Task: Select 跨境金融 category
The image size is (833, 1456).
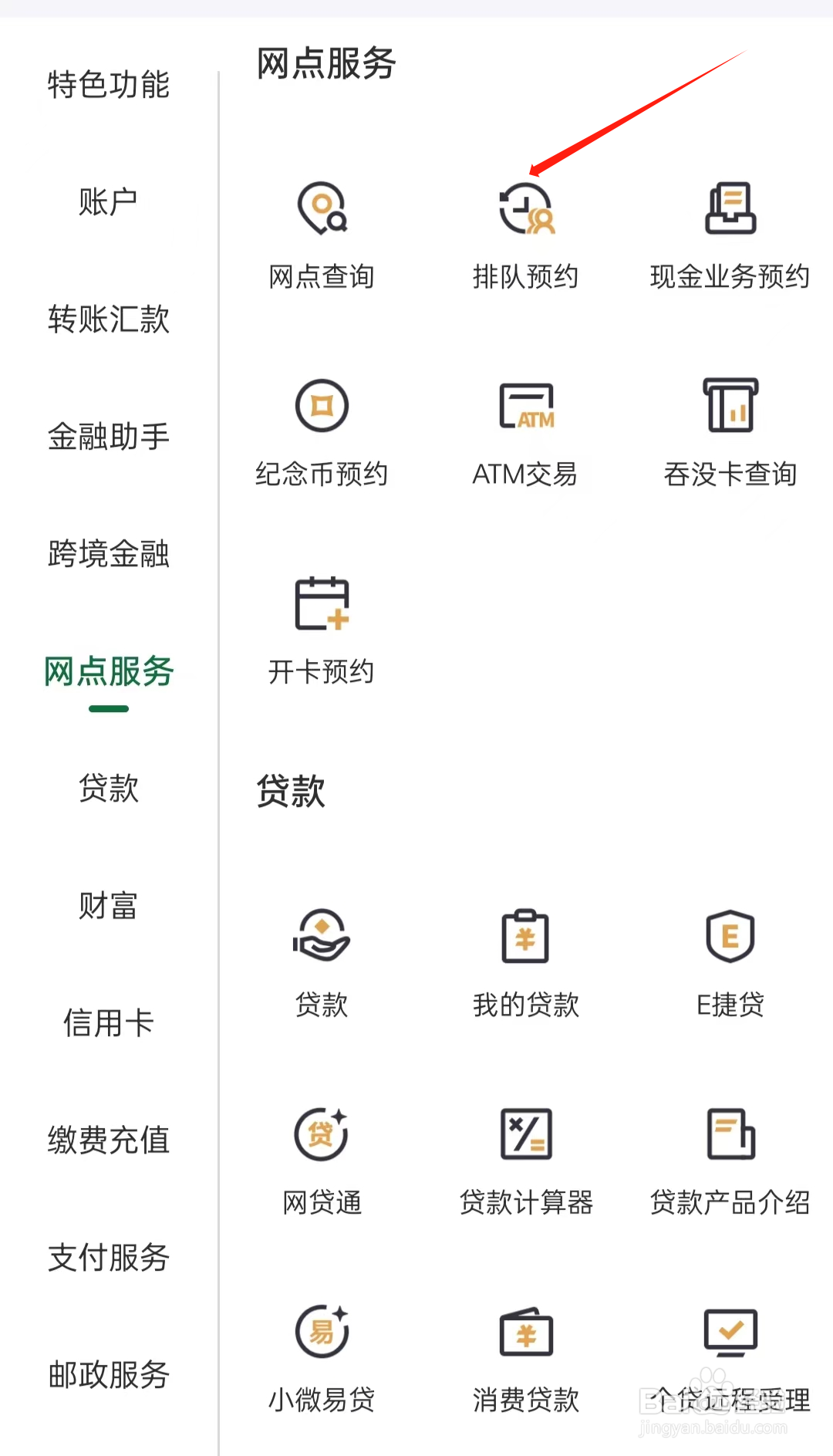Action: click(109, 554)
